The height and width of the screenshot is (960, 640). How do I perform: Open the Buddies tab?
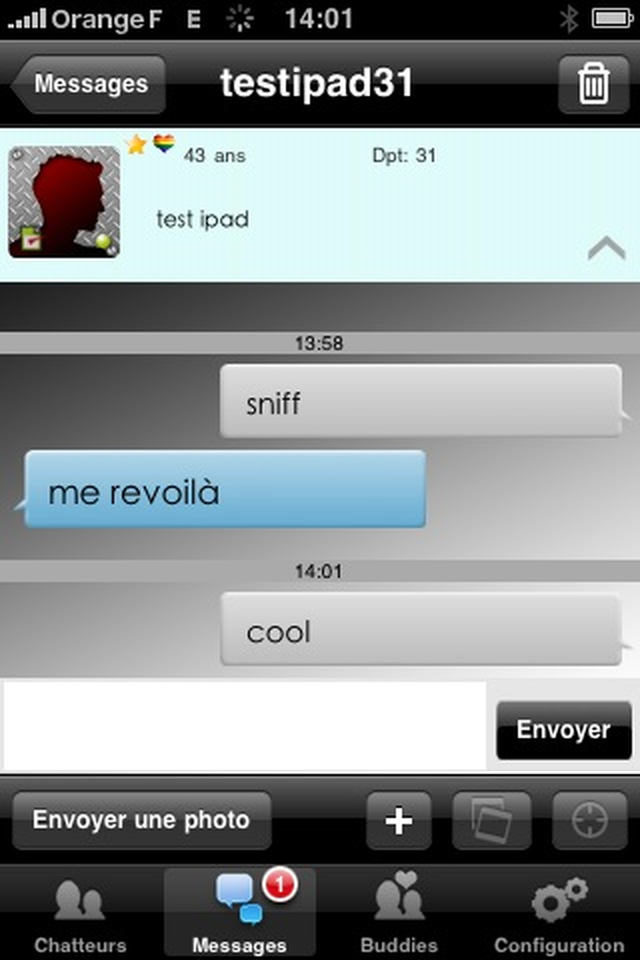click(x=399, y=915)
